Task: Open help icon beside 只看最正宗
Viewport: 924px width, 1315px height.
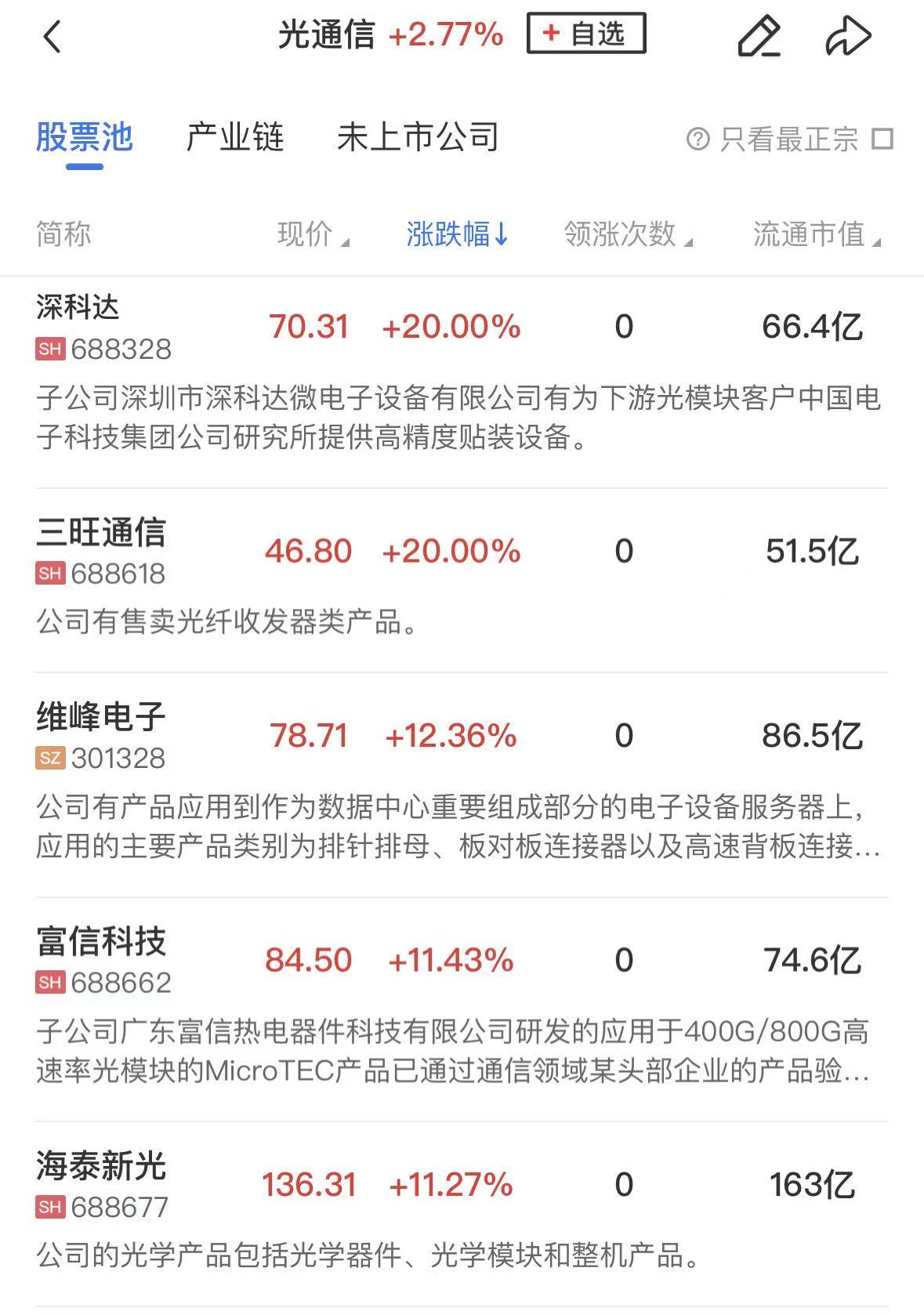Action: 698,139
